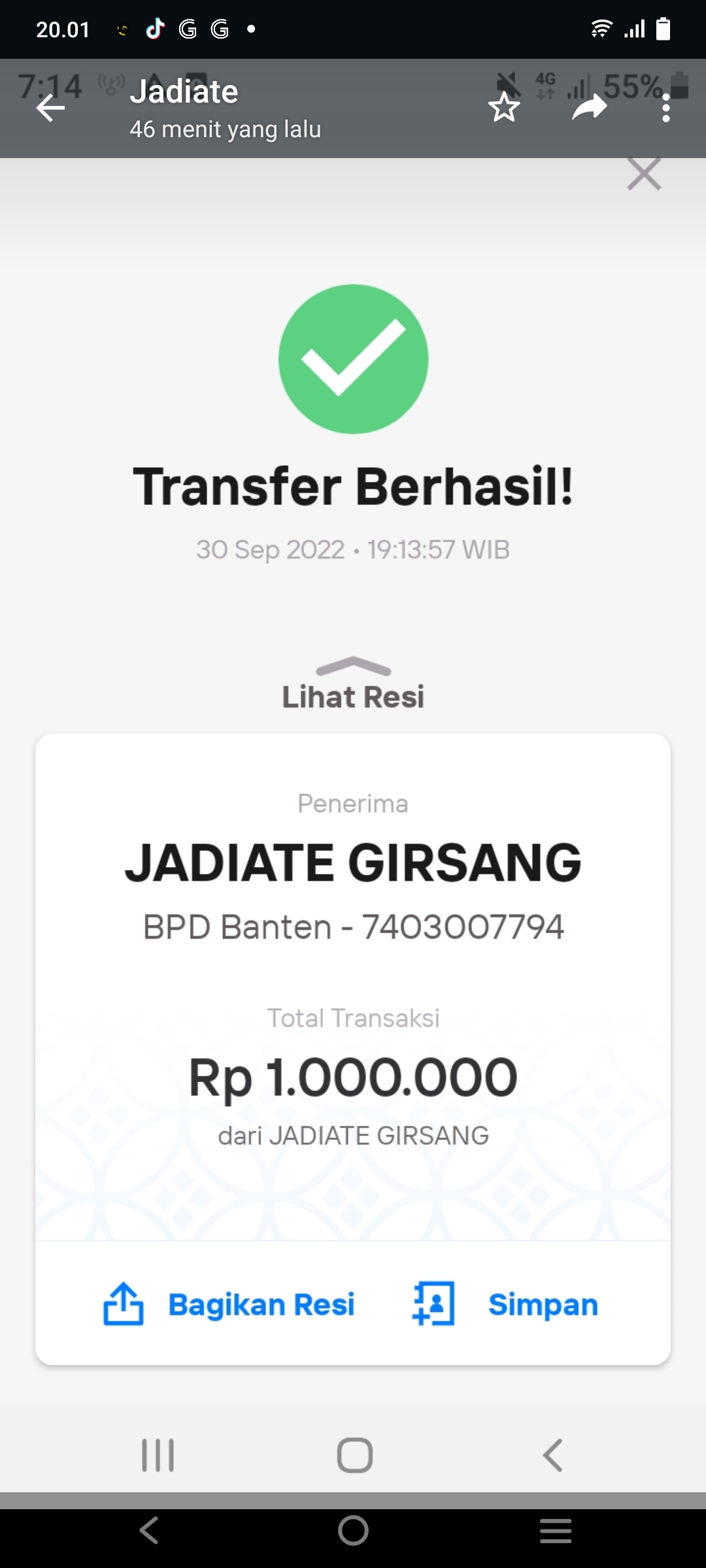Collapse the receipt details upward arrow

click(353, 666)
